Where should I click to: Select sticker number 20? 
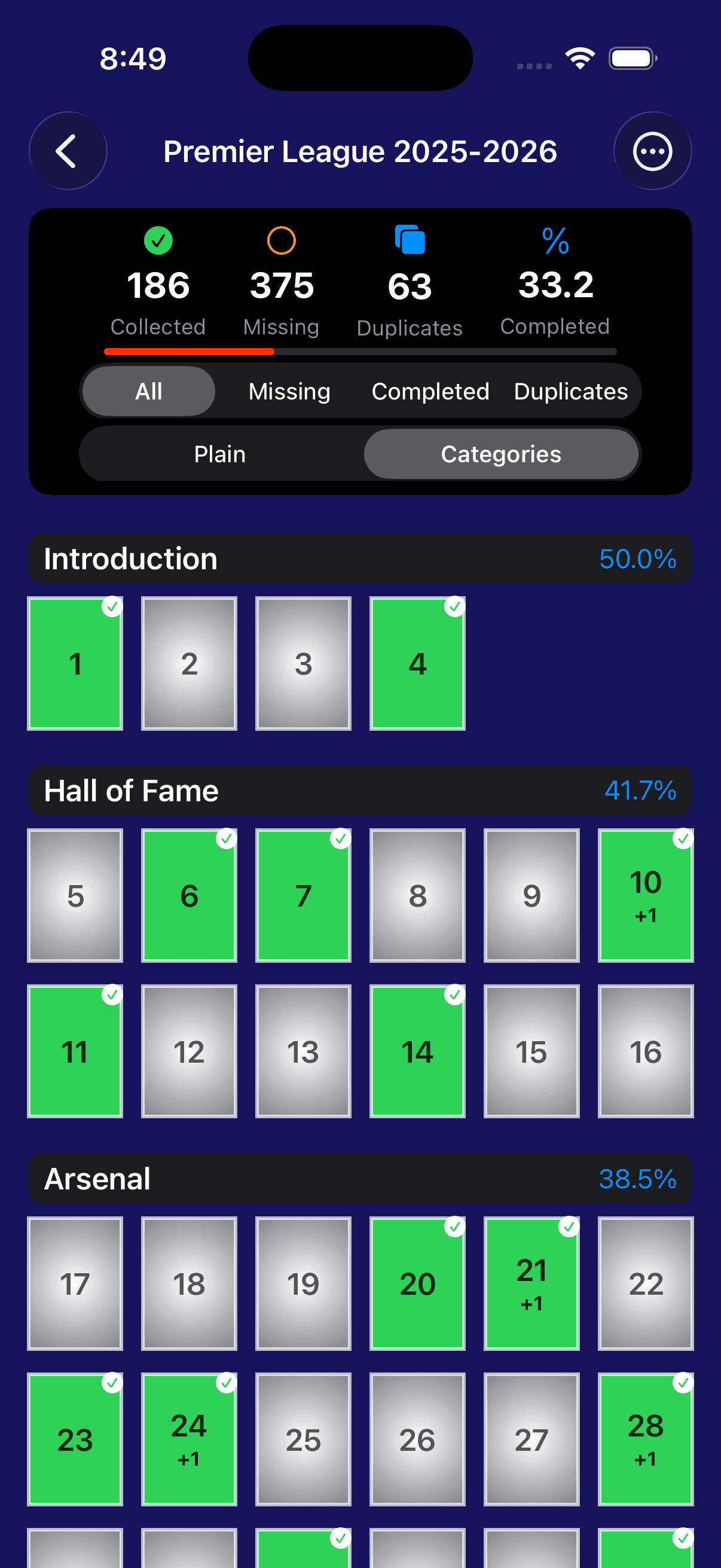pos(417,1283)
